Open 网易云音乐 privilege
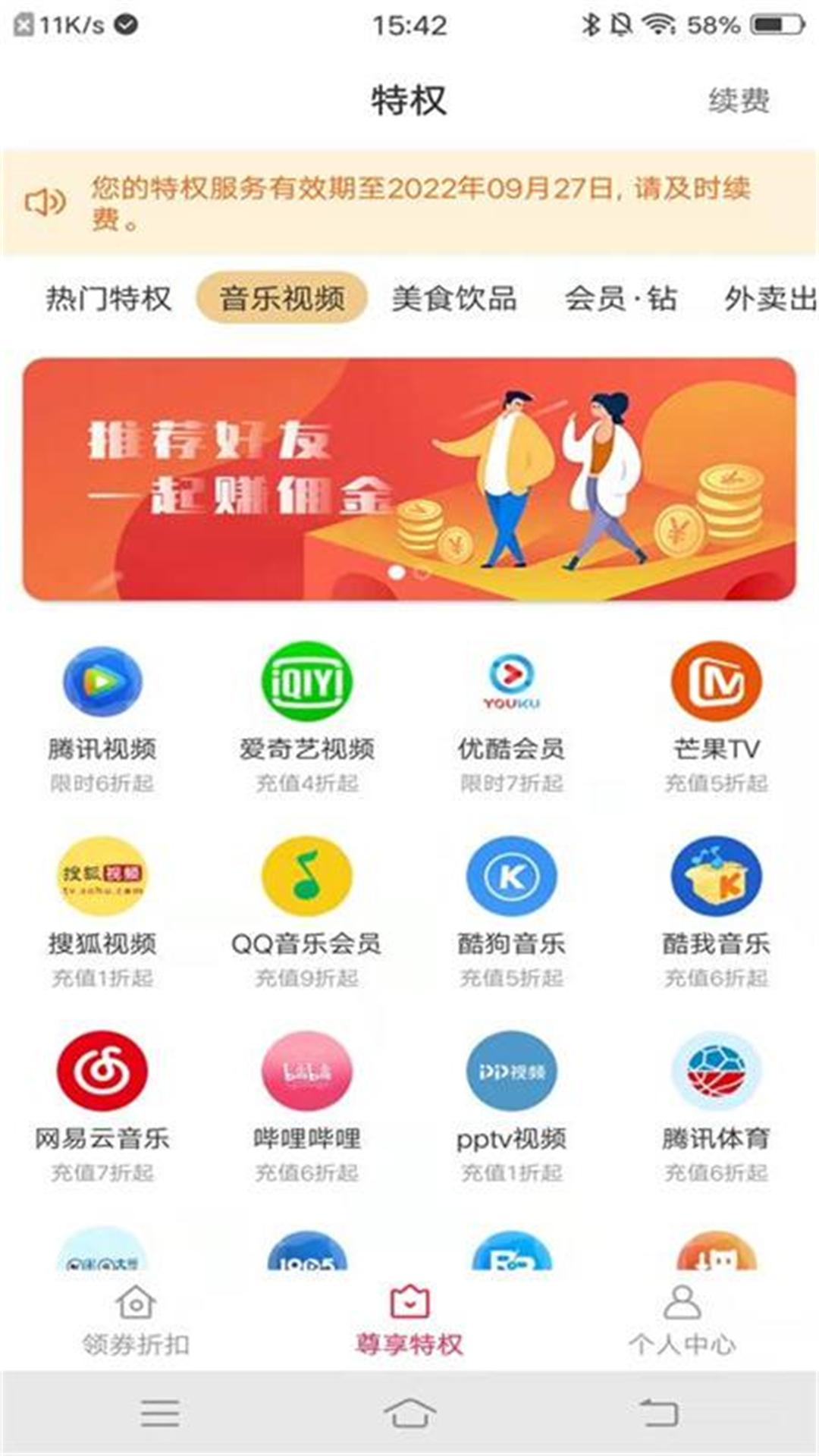Image resolution: width=819 pixels, height=1456 pixels. (102, 1072)
